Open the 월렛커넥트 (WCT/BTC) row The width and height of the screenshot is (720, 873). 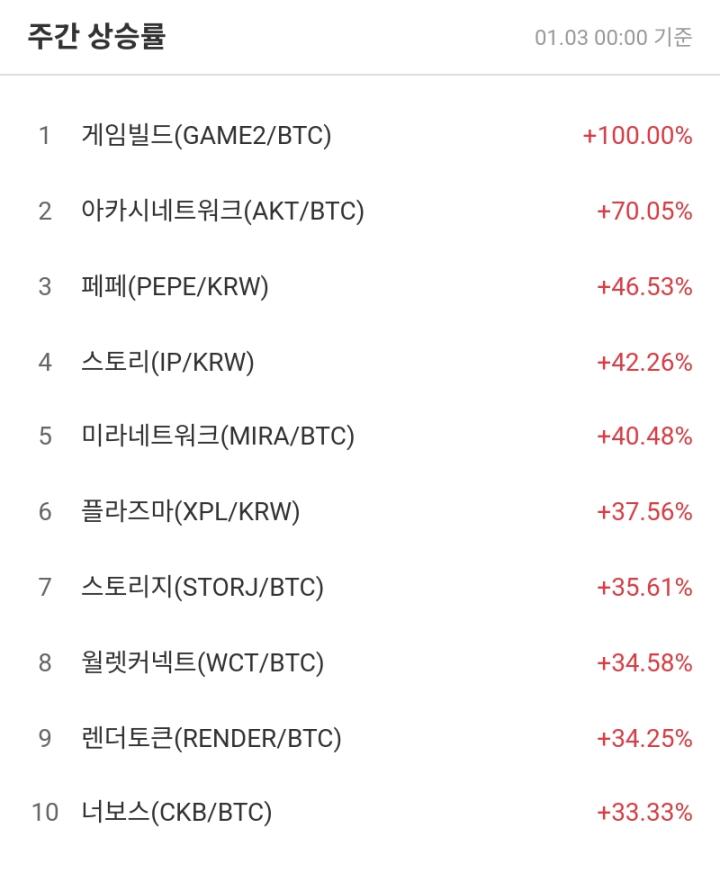point(202,662)
